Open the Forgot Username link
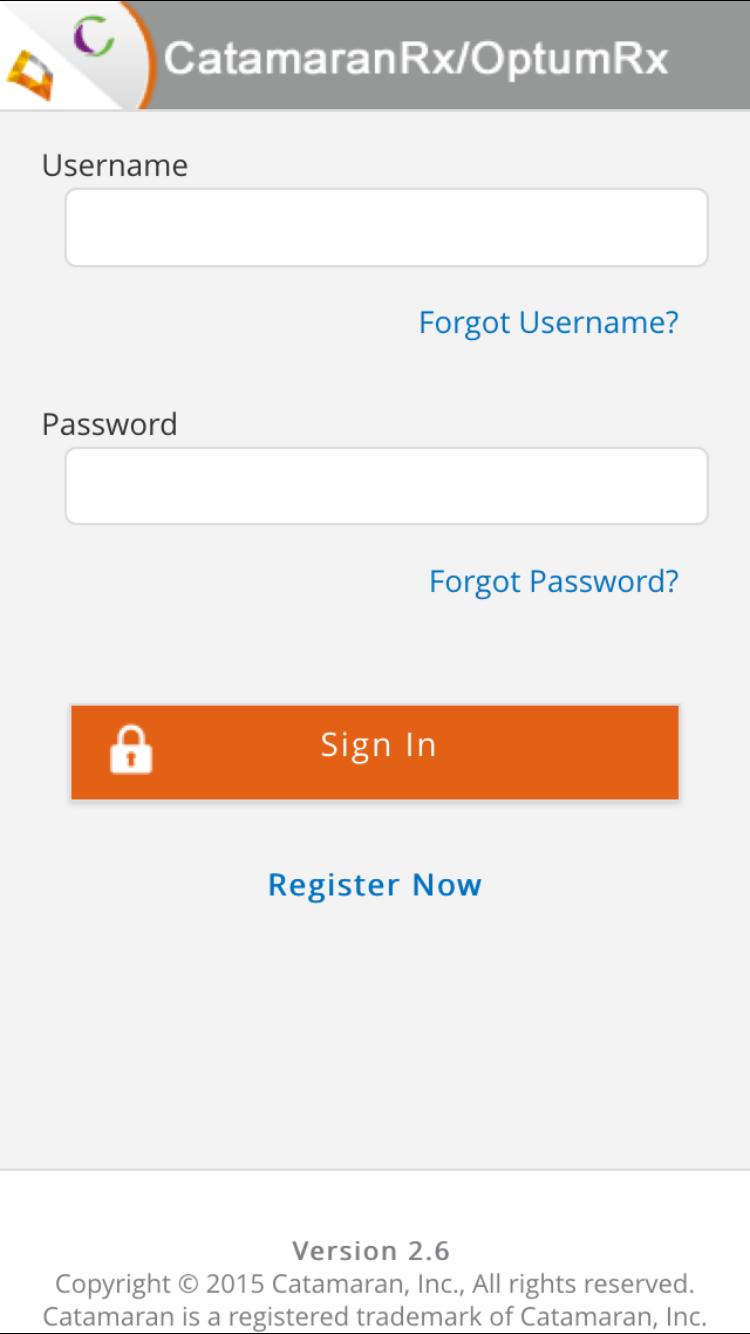This screenshot has width=750, height=1334. [548, 323]
